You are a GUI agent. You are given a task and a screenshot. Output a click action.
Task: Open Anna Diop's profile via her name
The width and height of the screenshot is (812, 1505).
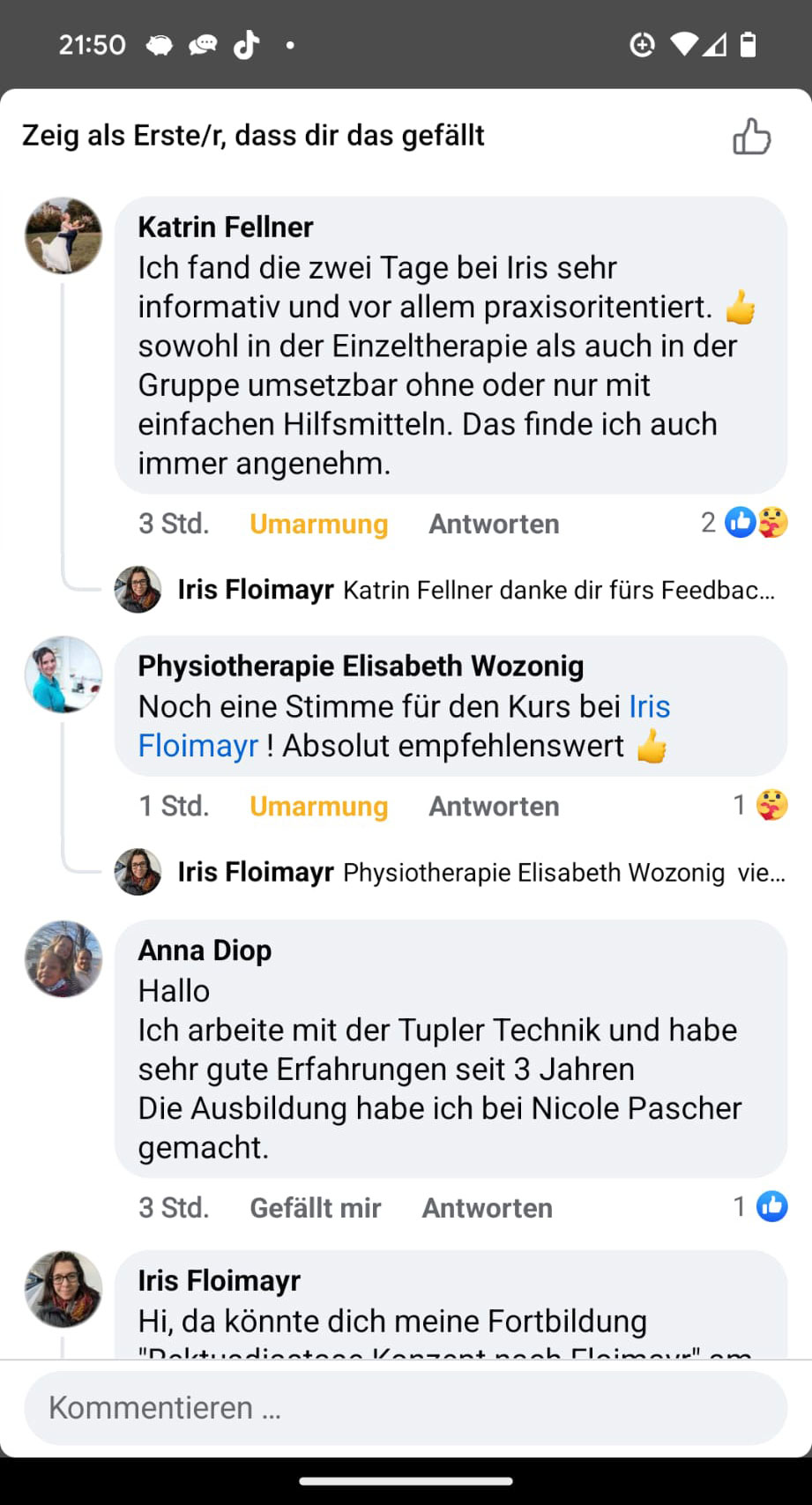click(205, 950)
